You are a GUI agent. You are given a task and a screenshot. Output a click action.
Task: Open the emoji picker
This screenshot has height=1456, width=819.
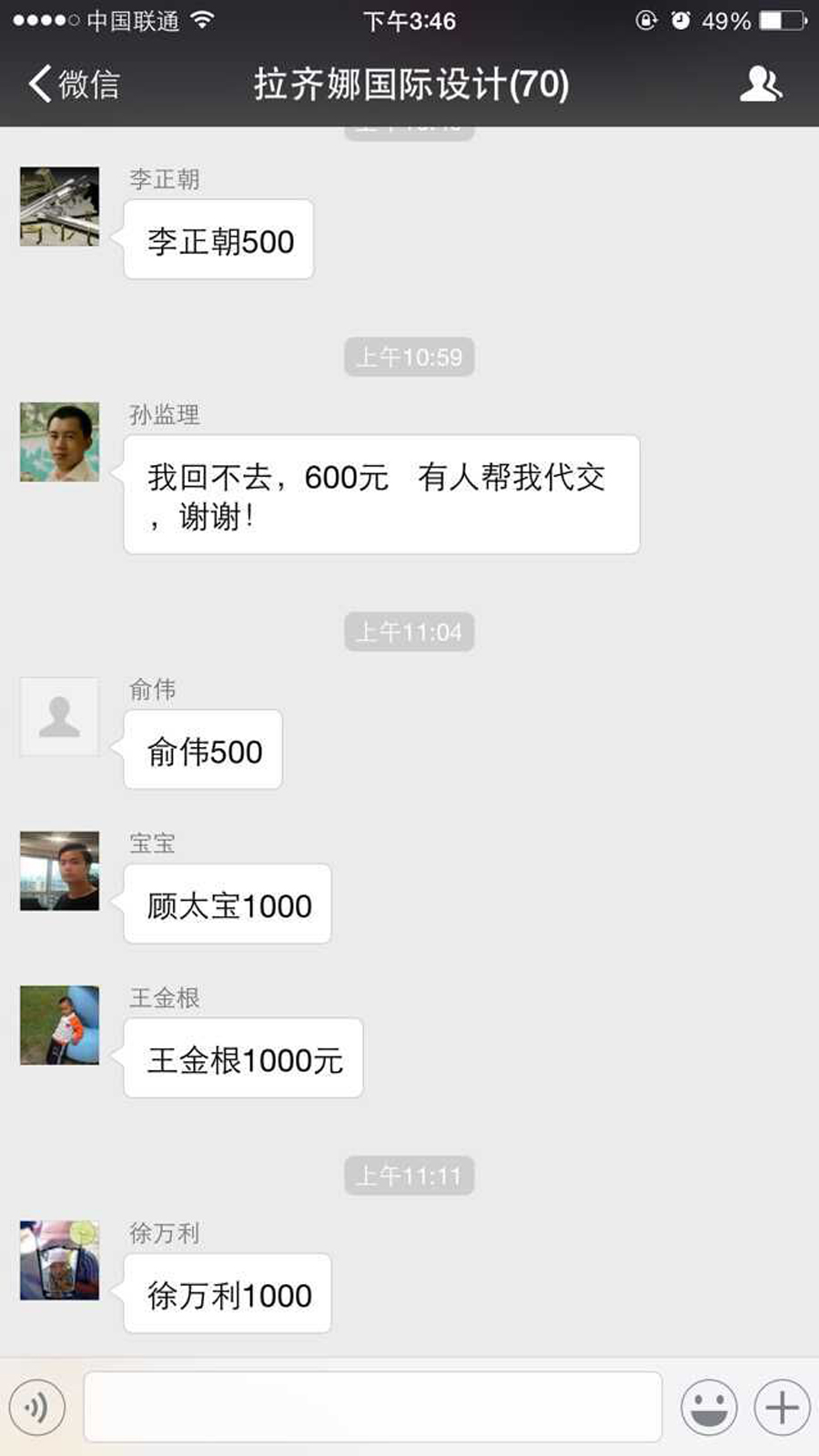708,1408
